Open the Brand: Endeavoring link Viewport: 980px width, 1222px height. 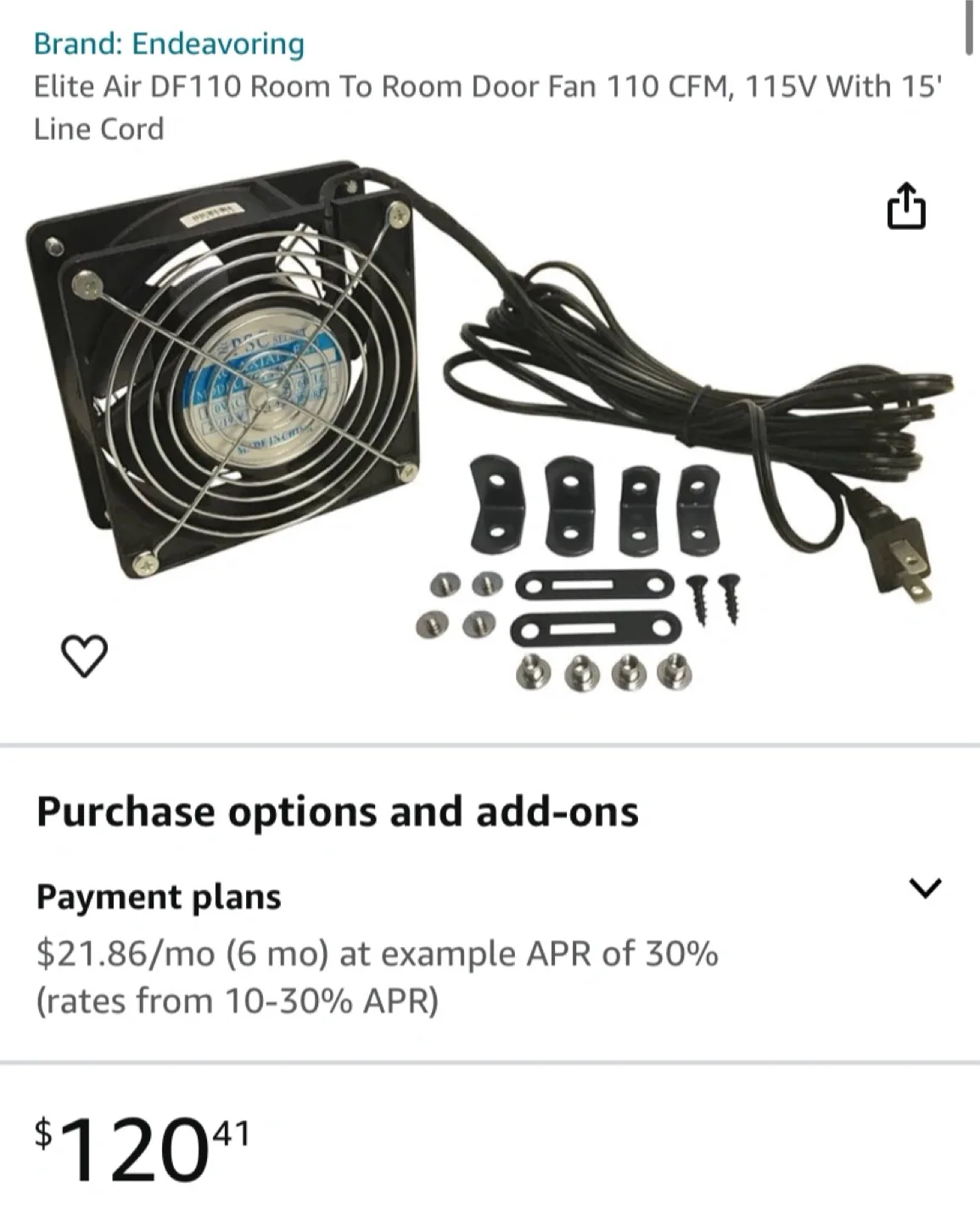[x=169, y=43]
